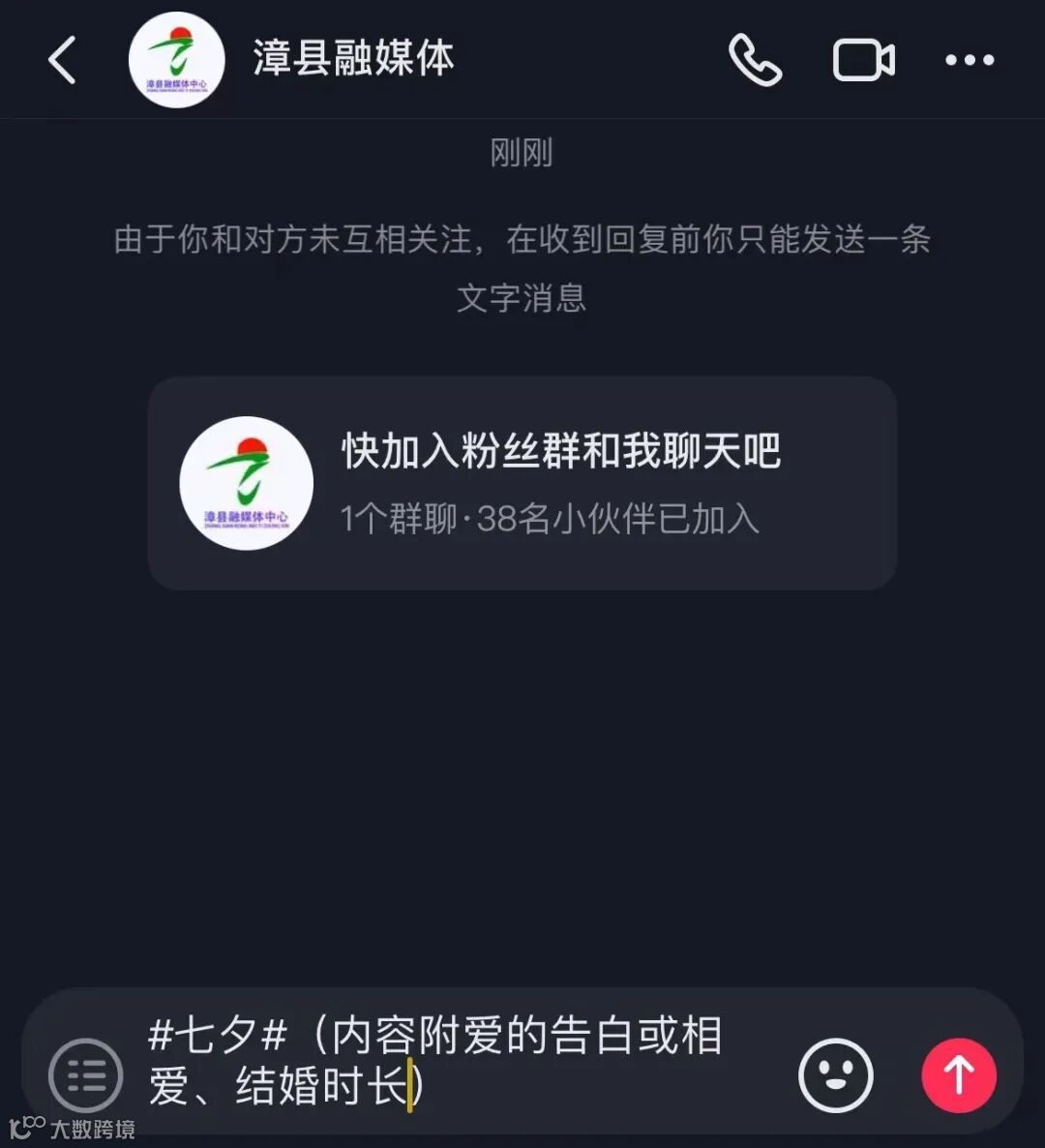Open the 快加入粉丝群和我聊天吧 fan group card
Image resolution: width=1045 pixels, height=1148 pixels.
(522, 483)
